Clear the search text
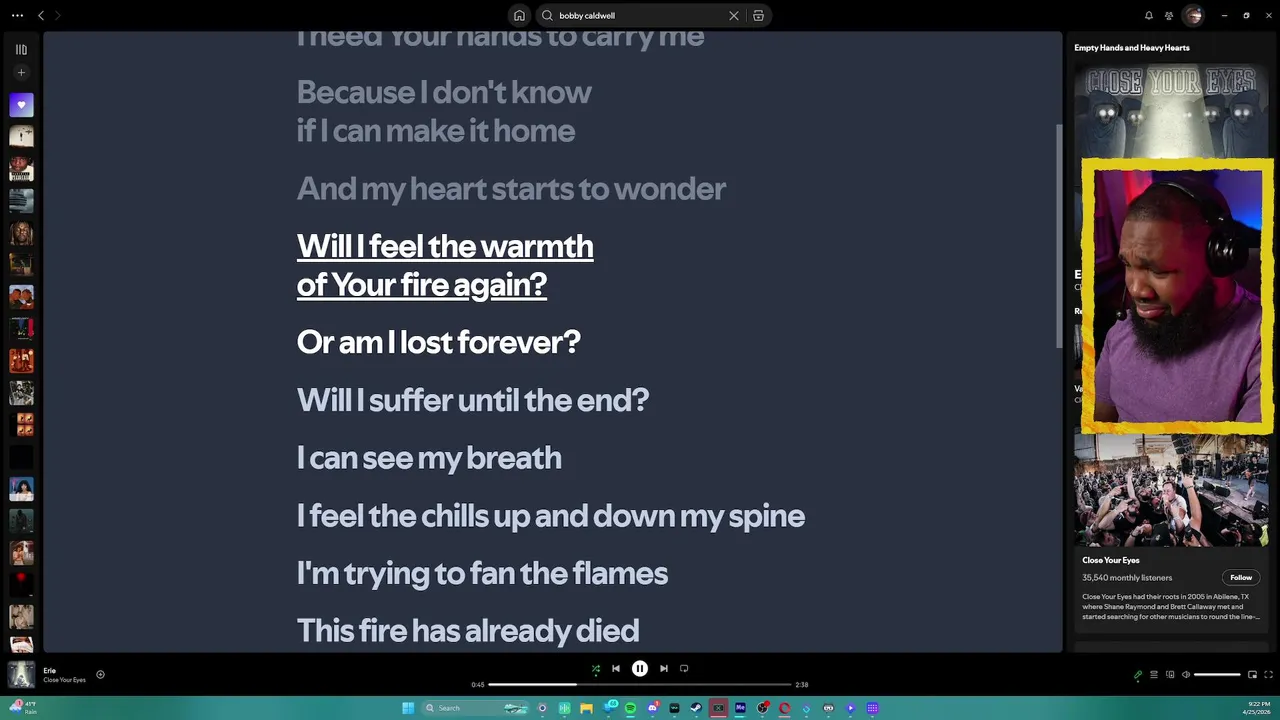Image resolution: width=1280 pixels, height=720 pixels. (x=734, y=16)
